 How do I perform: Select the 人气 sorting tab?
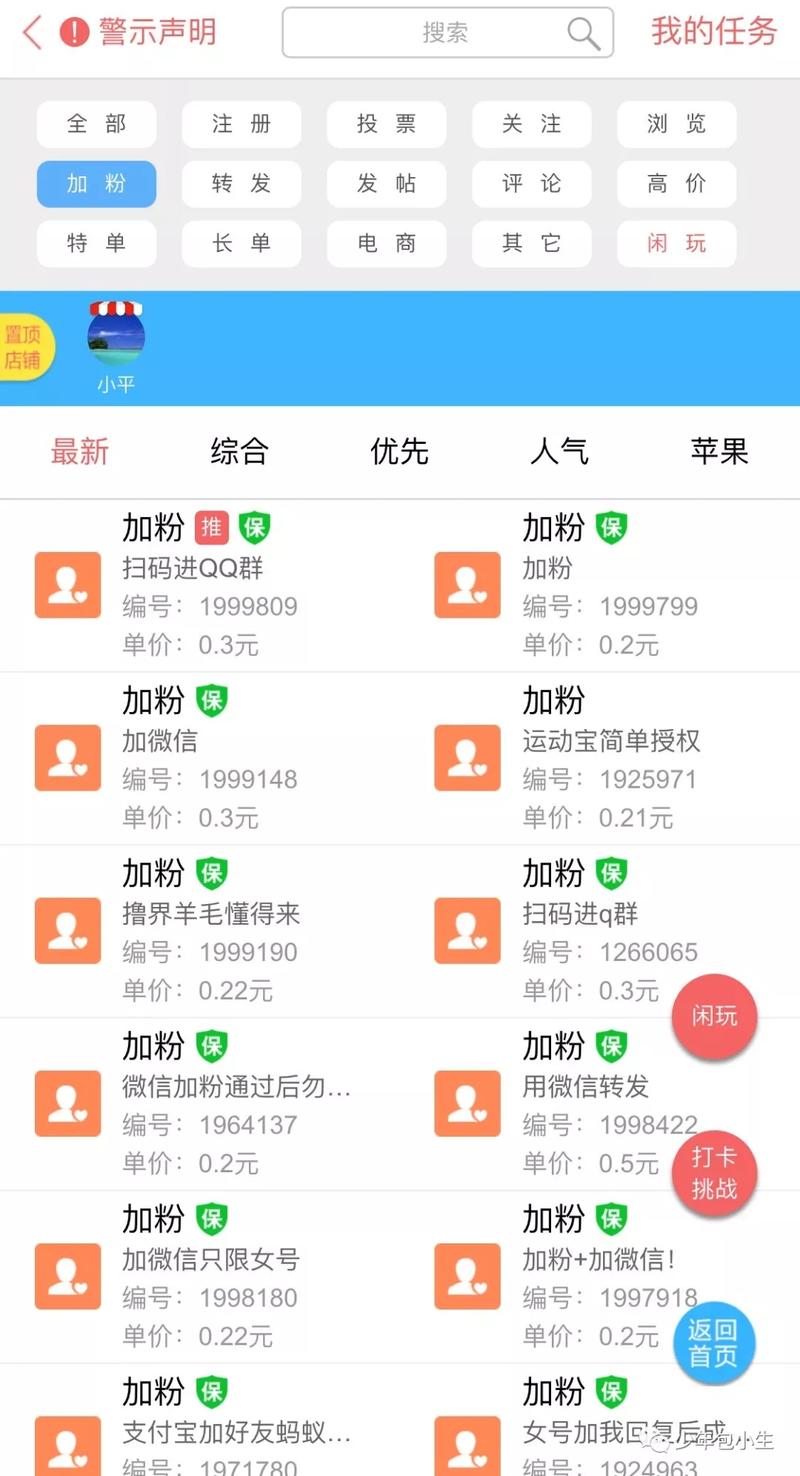click(558, 452)
